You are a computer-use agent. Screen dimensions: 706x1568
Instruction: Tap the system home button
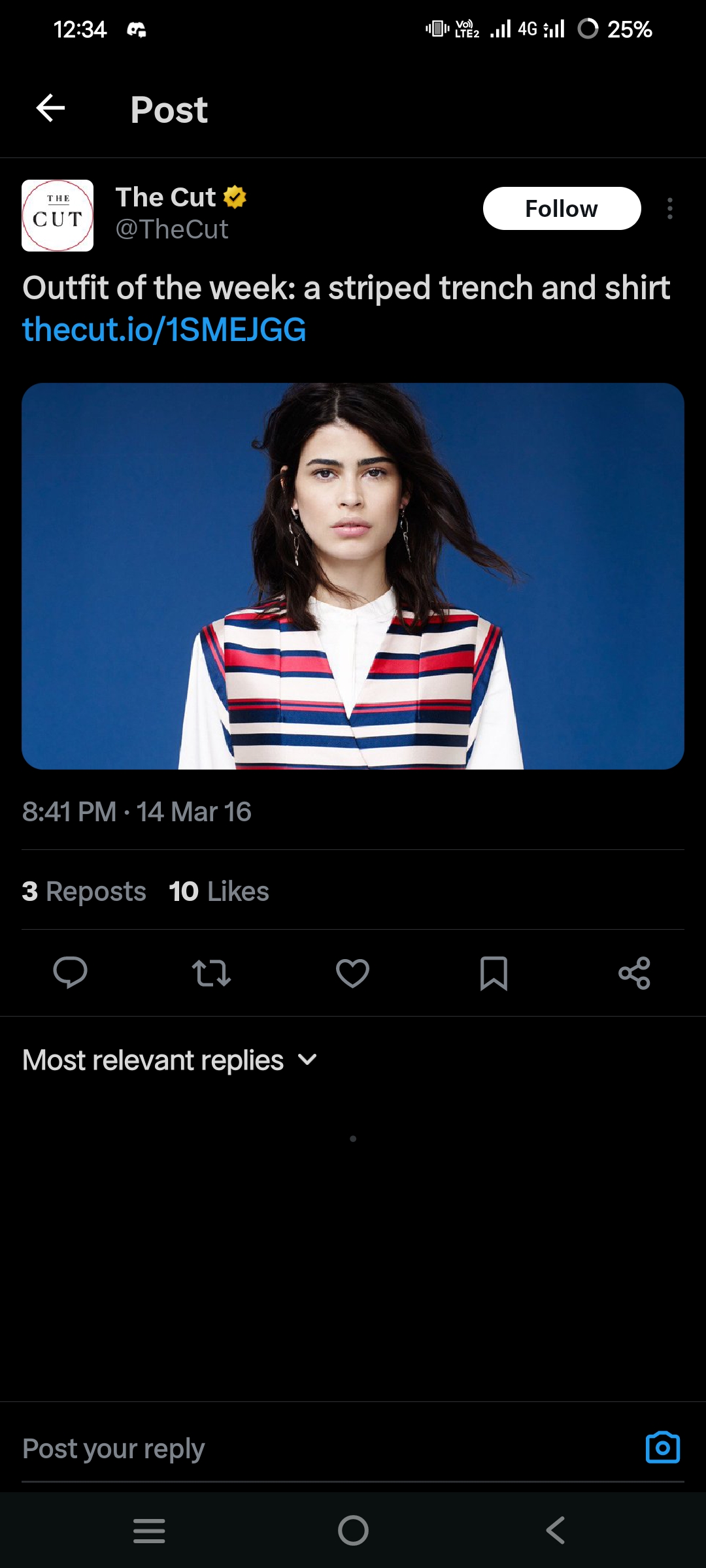(353, 1530)
